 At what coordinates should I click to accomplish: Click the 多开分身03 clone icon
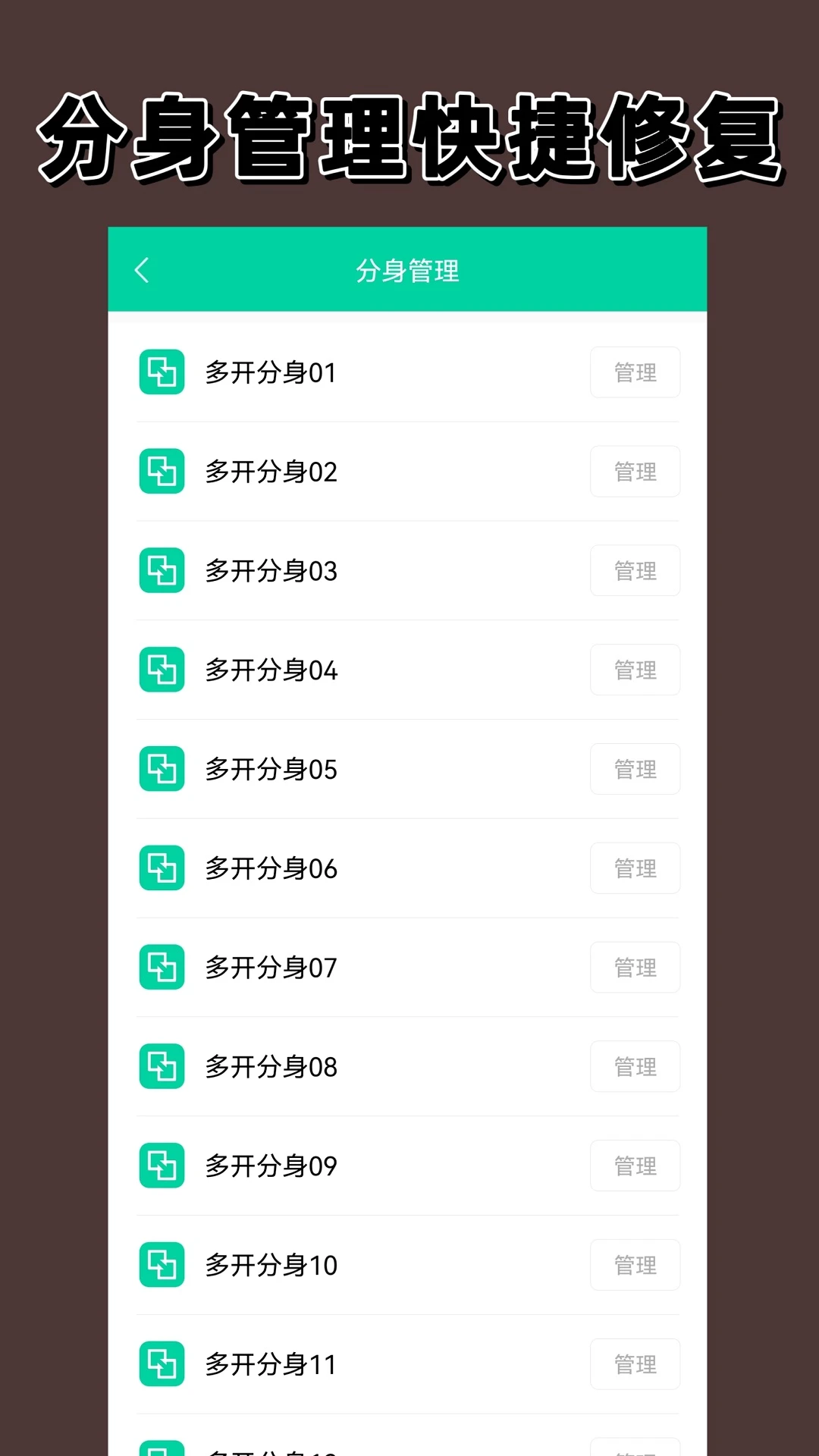point(162,571)
